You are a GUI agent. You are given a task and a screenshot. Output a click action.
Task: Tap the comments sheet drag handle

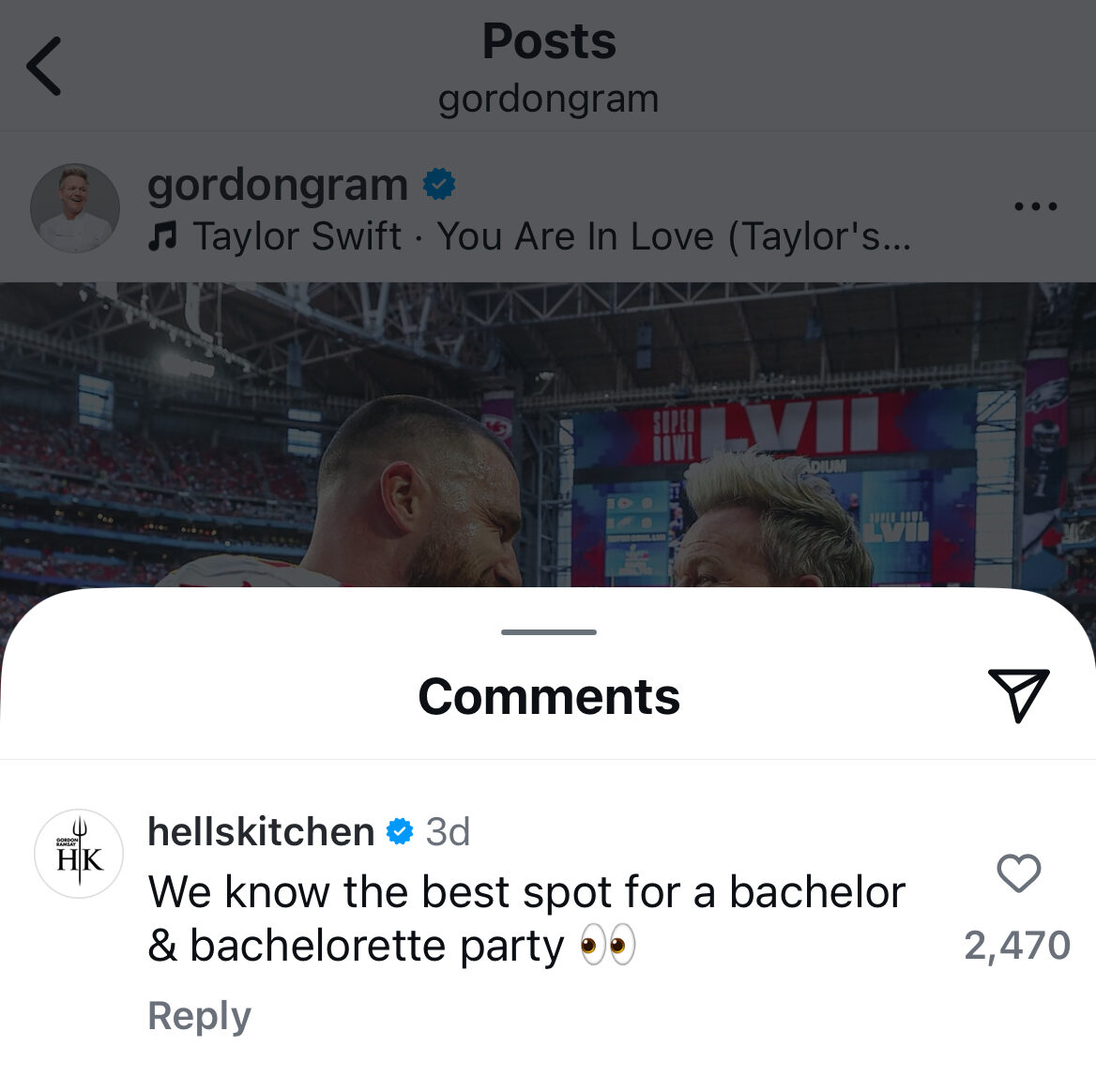pyautogui.click(x=549, y=632)
